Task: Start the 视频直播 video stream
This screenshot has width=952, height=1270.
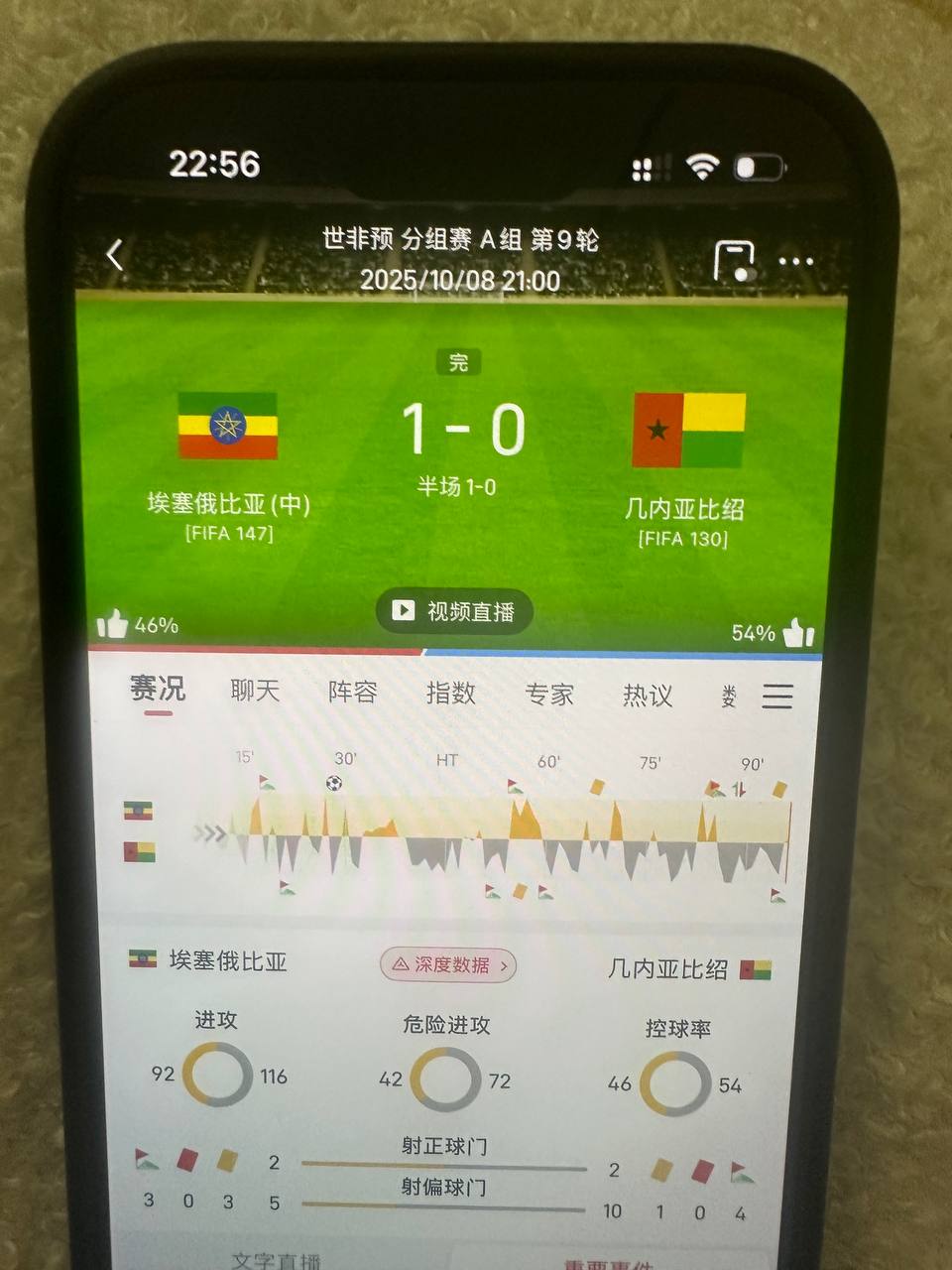Action: (x=455, y=611)
